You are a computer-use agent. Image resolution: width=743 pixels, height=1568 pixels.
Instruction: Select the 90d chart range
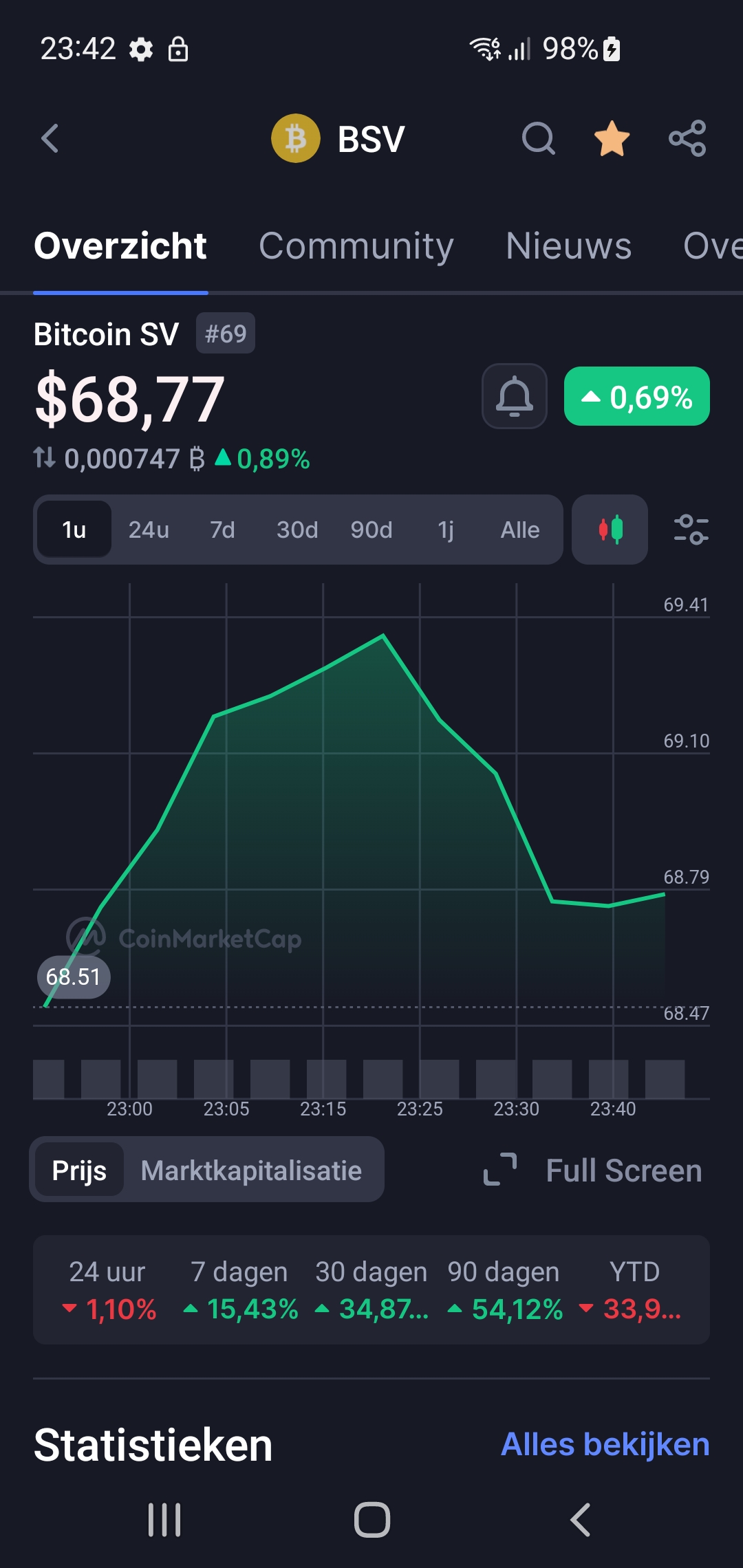click(371, 530)
